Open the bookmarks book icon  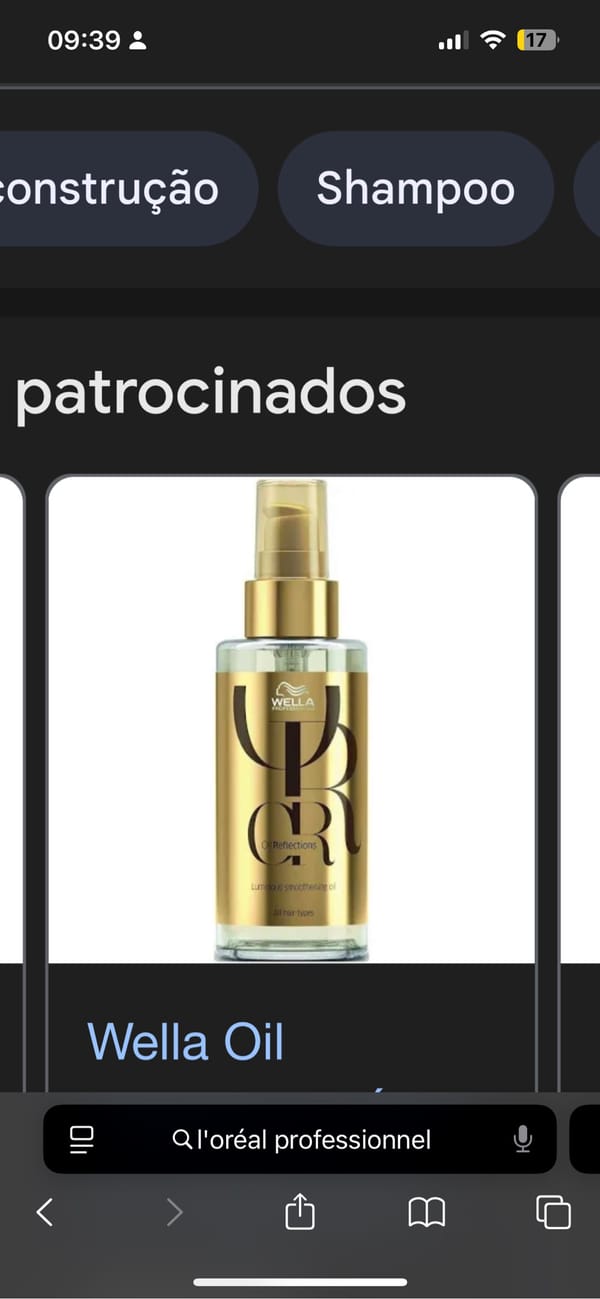click(x=427, y=1212)
